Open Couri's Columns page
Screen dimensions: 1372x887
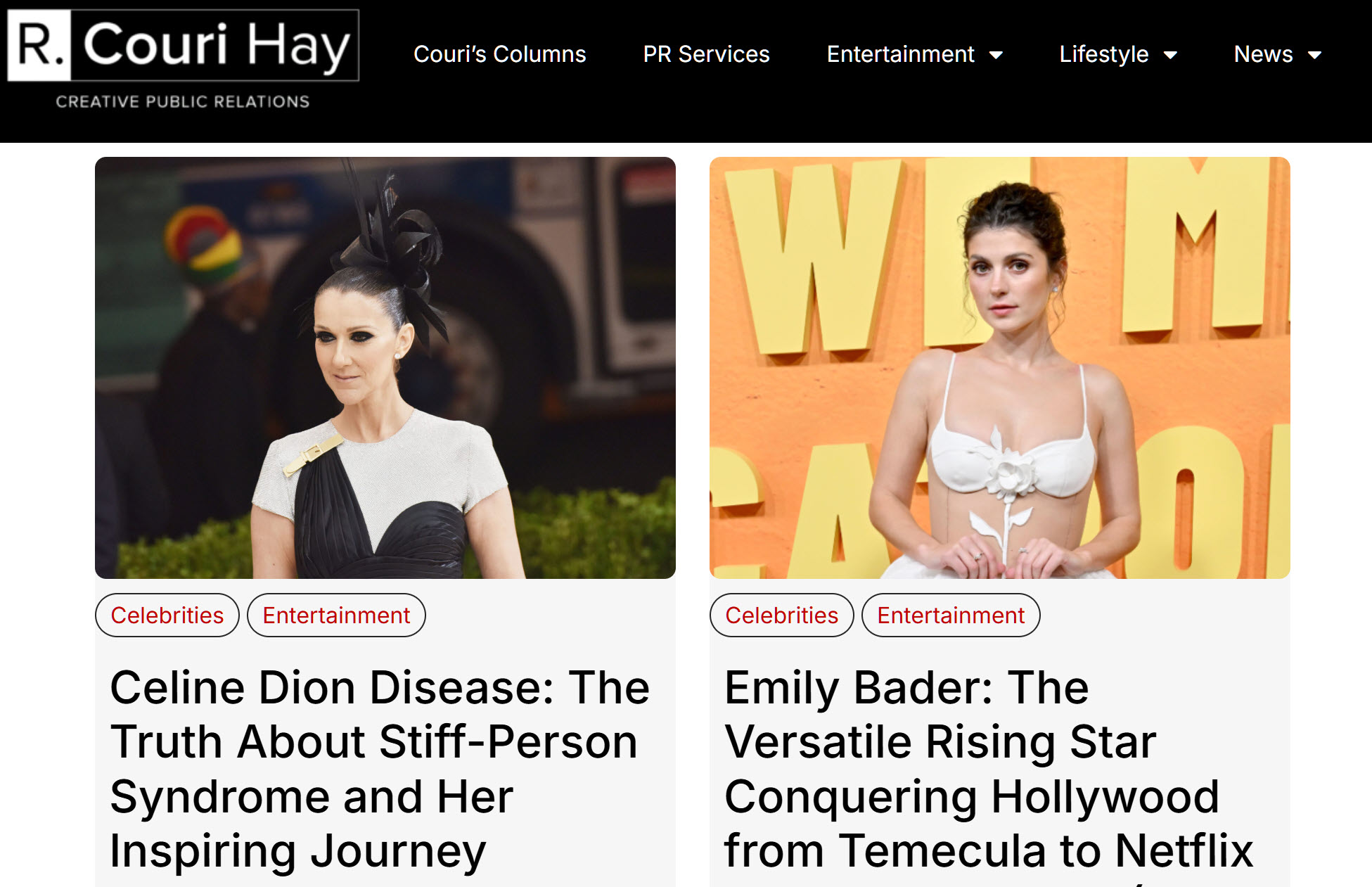pos(499,54)
